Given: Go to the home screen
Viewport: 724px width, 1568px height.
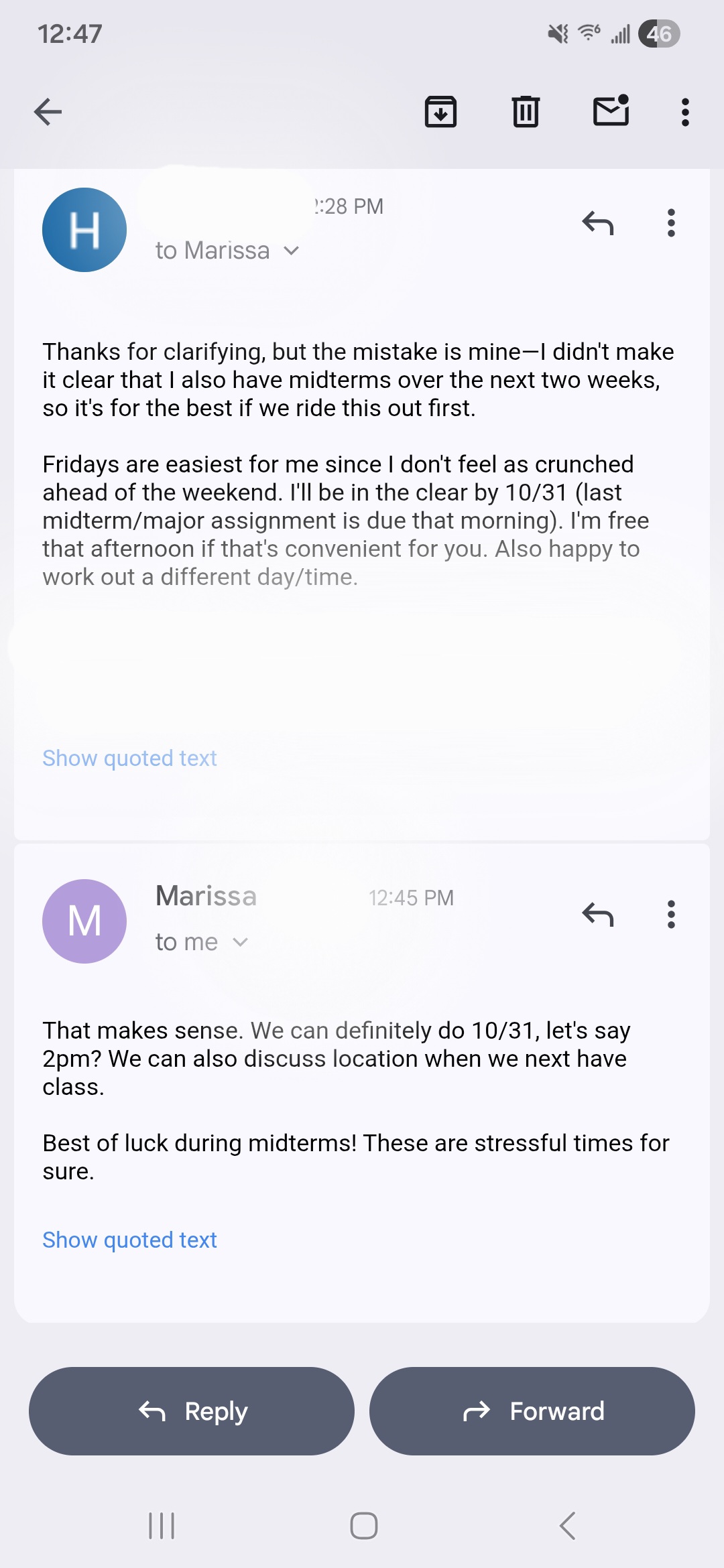Looking at the screenshot, I should point(363,1526).
